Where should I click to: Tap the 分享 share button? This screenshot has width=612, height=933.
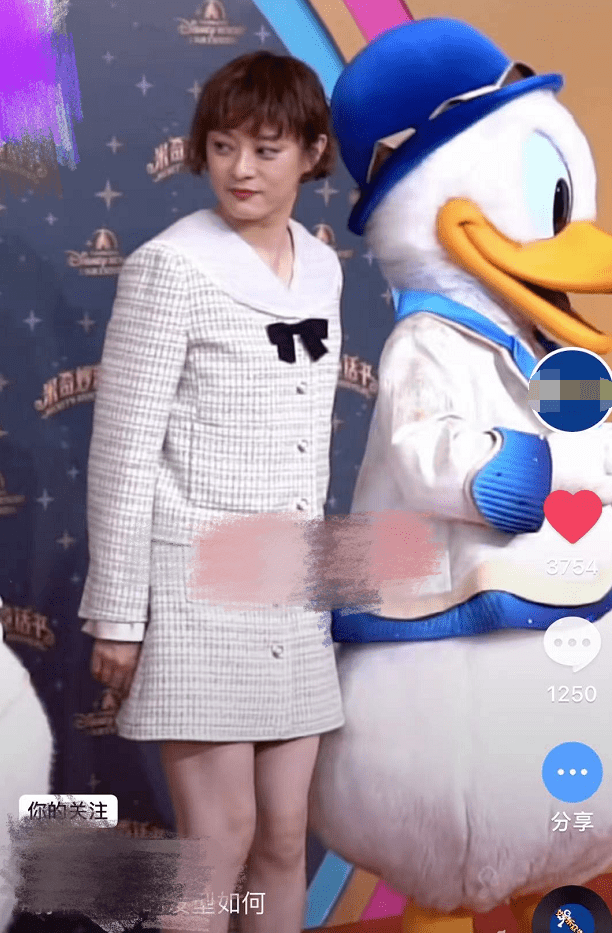(572, 773)
